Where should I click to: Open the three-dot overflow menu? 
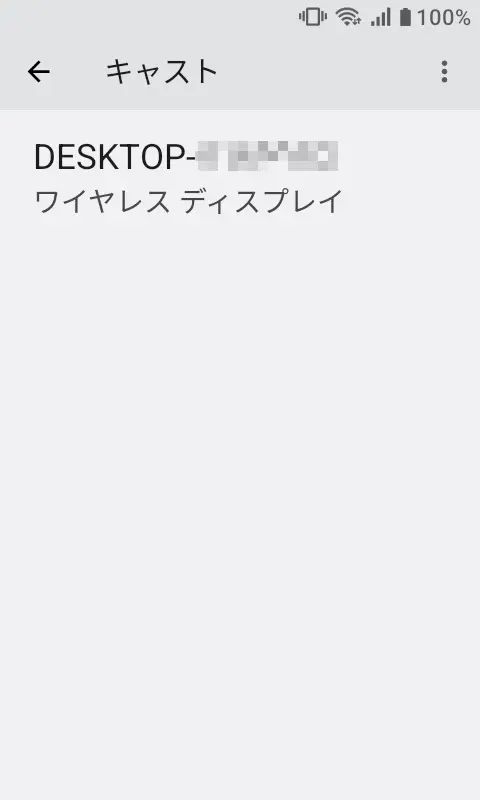[444, 71]
